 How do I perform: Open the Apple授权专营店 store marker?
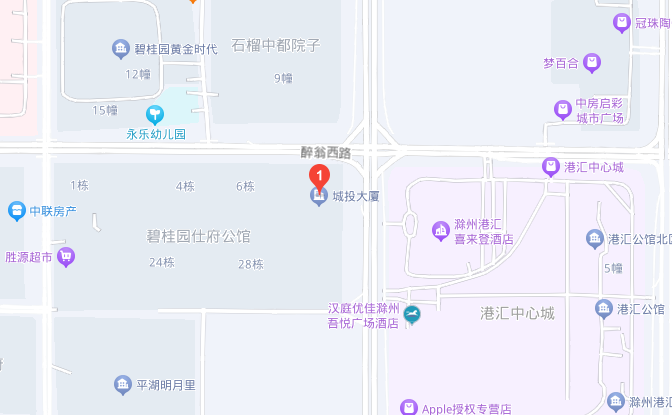tap(408, 408)
